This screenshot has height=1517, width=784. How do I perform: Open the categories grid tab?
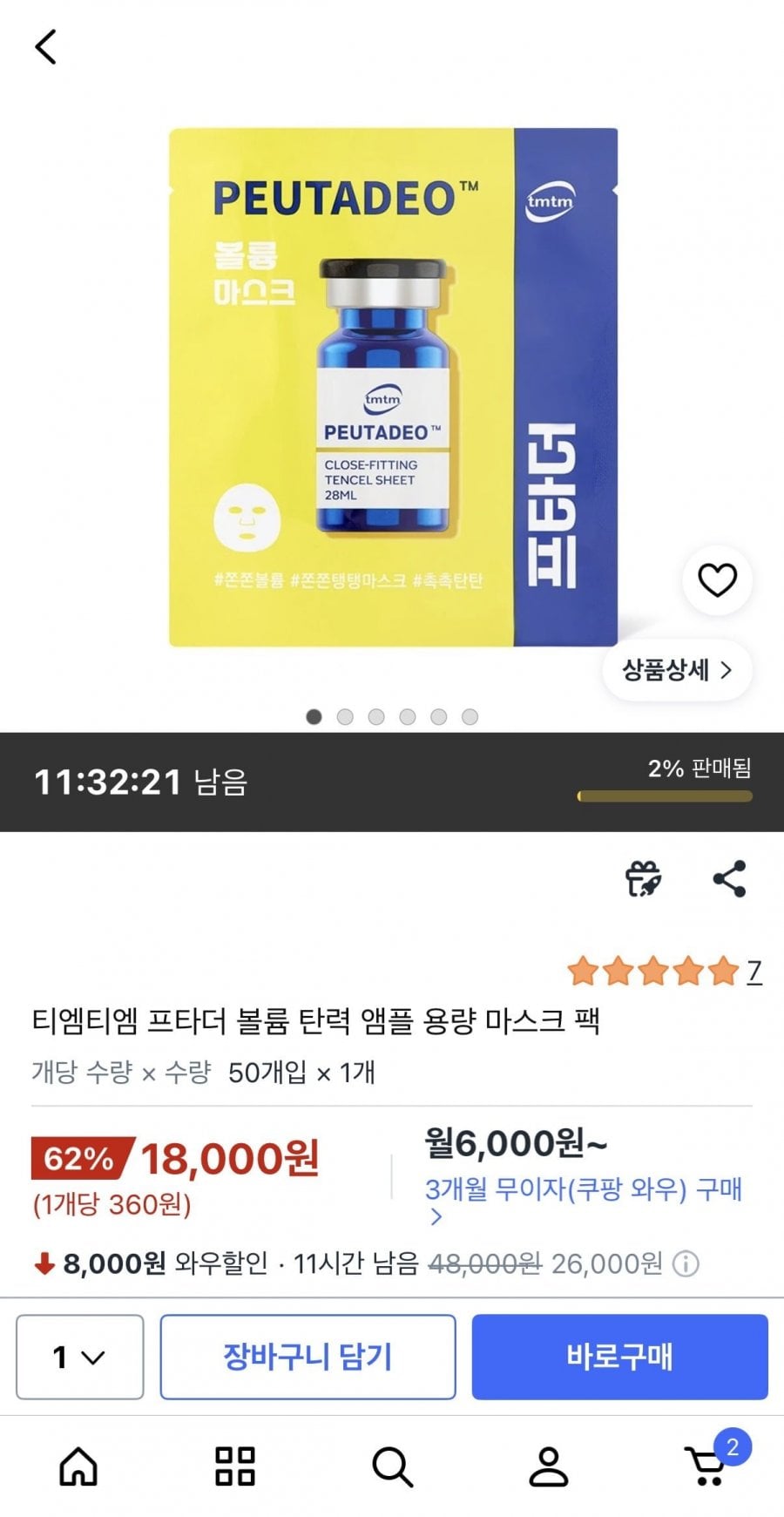235,1466
